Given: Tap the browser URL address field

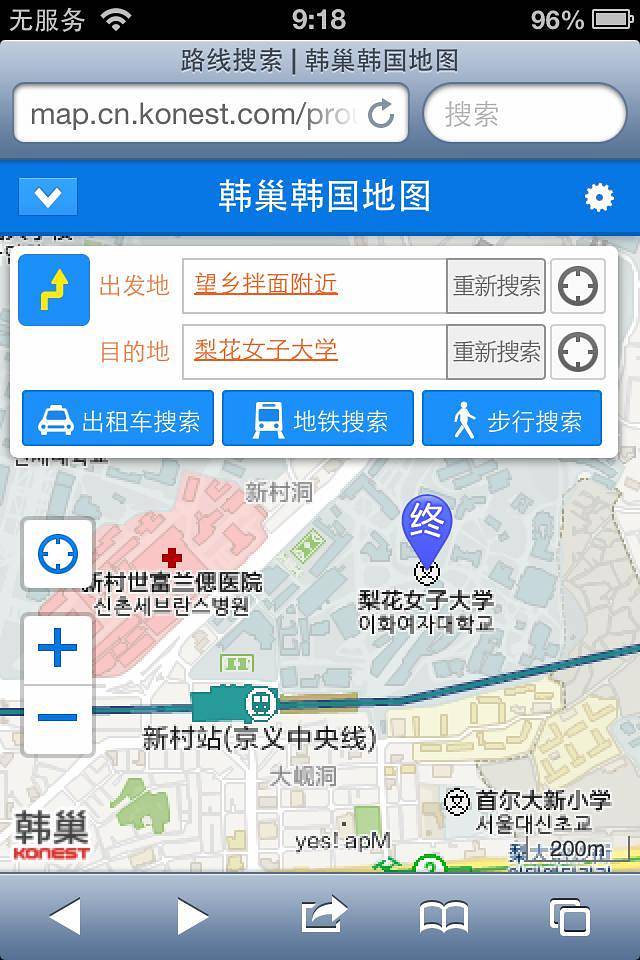Looking at the screenshot, I should [x=190, y=114].
